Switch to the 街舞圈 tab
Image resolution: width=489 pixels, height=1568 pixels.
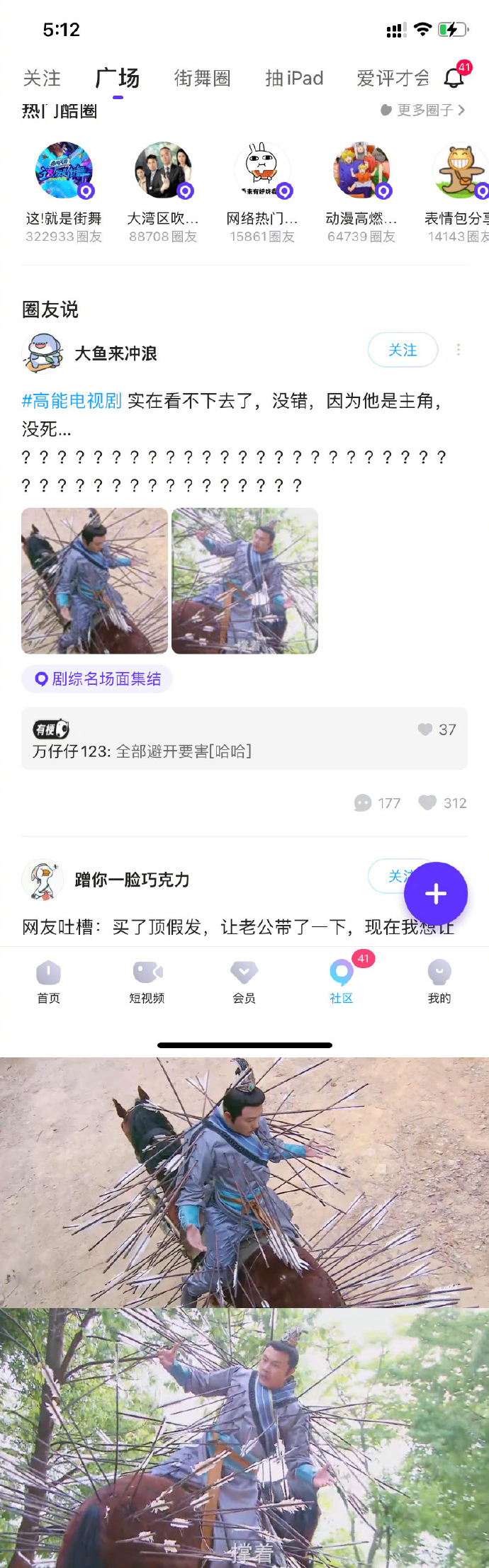click(202, 78)
